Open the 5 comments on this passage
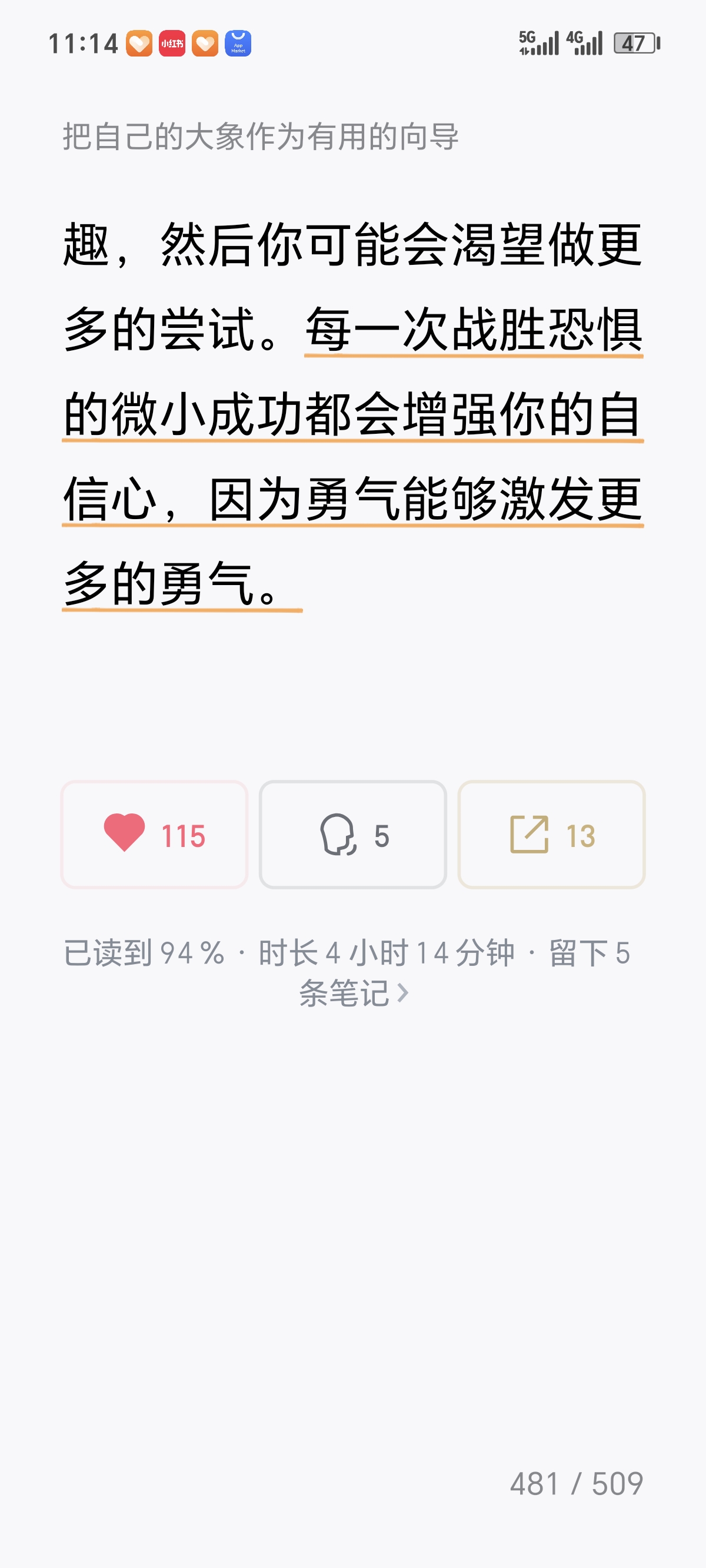706x1568 pixels. [353, 835]
